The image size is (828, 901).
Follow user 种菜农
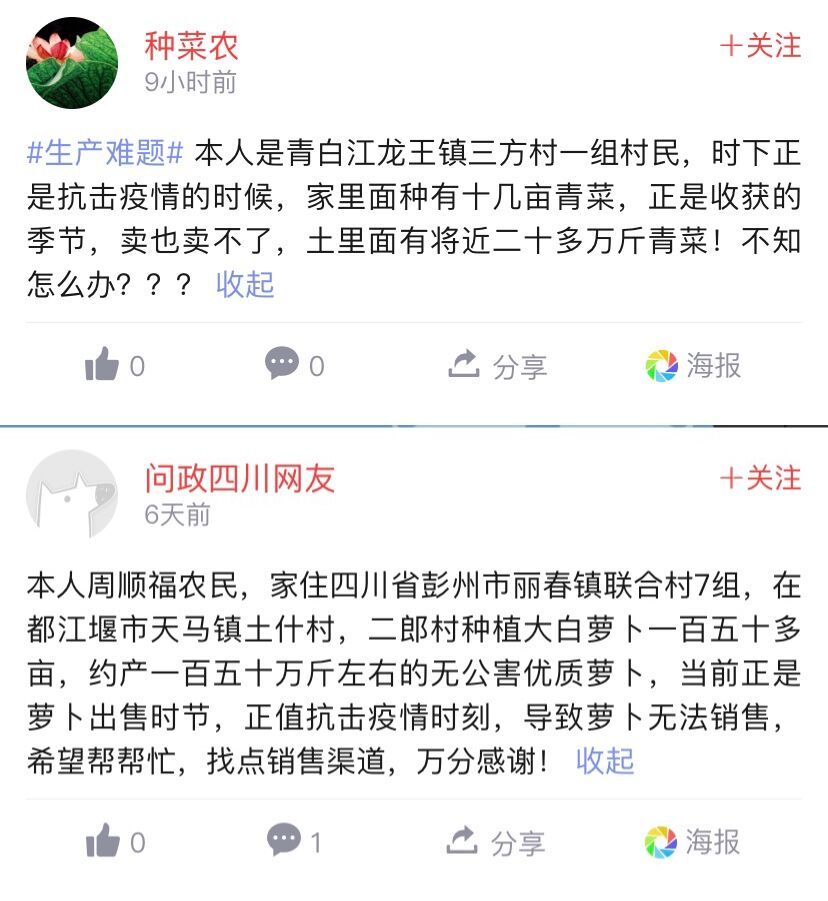(x=760, y=46)
